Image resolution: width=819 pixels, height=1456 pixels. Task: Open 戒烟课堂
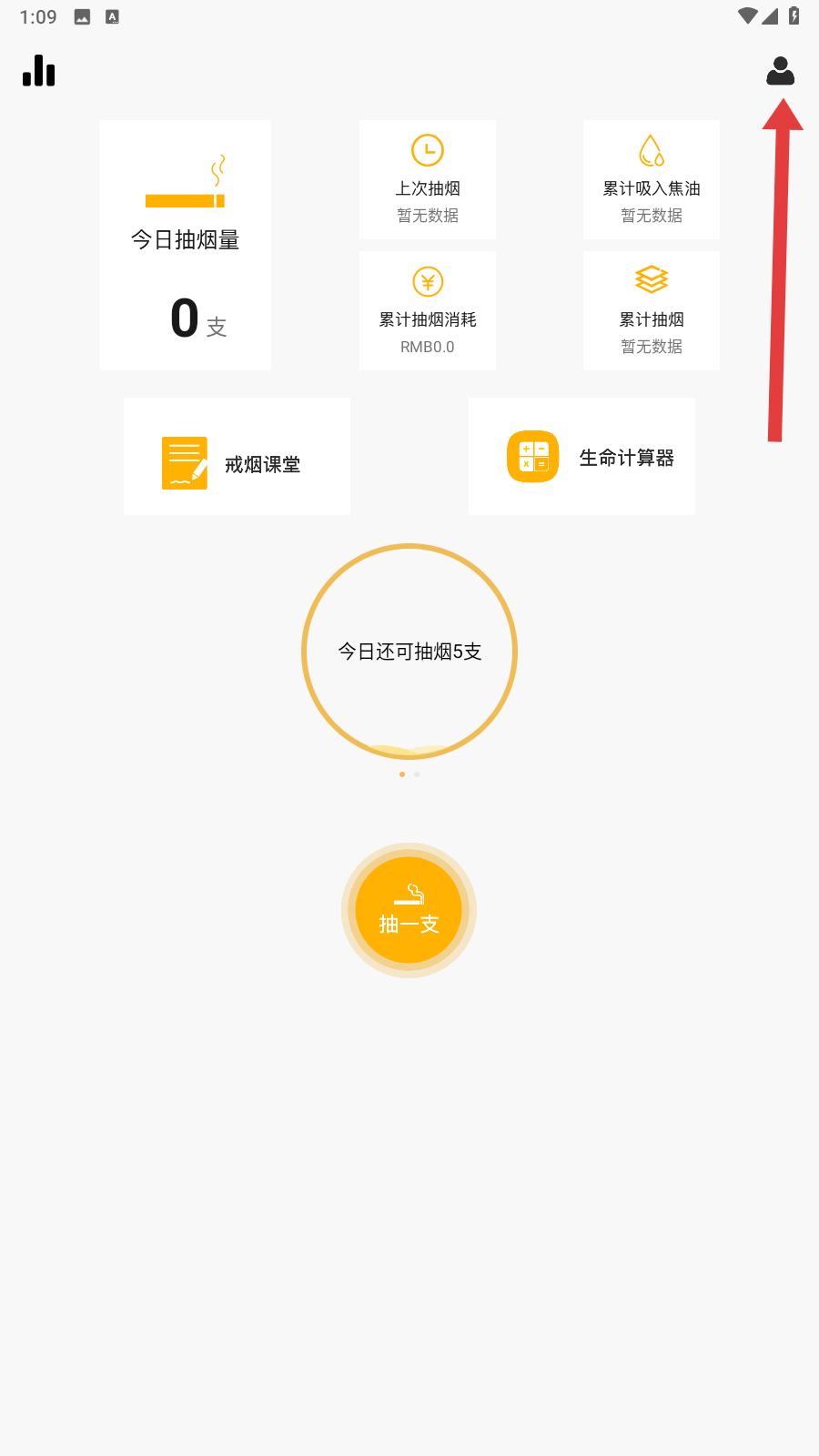tap(237, 456)
